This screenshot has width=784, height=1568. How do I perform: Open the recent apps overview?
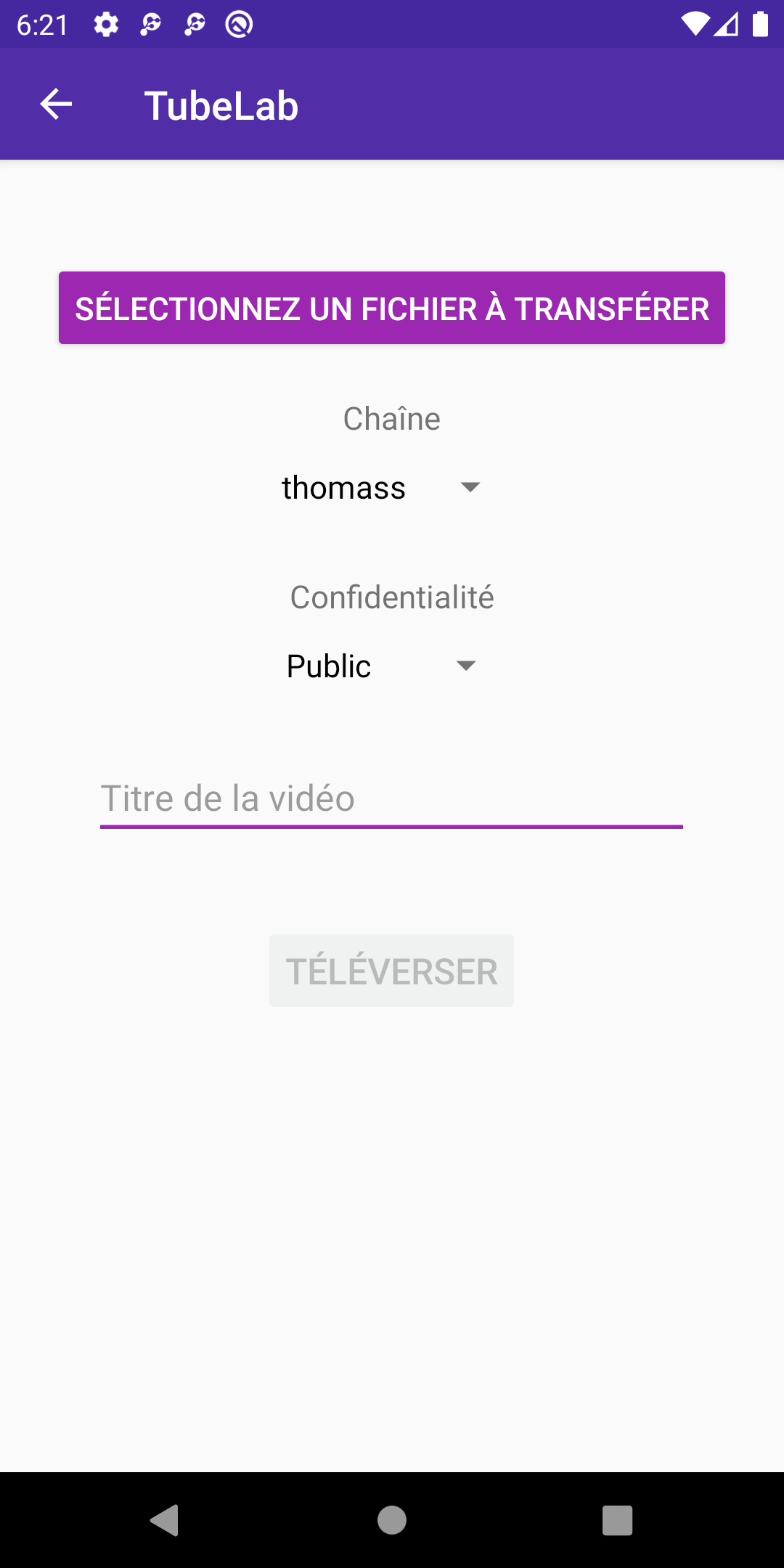[x=617, y=1520]
